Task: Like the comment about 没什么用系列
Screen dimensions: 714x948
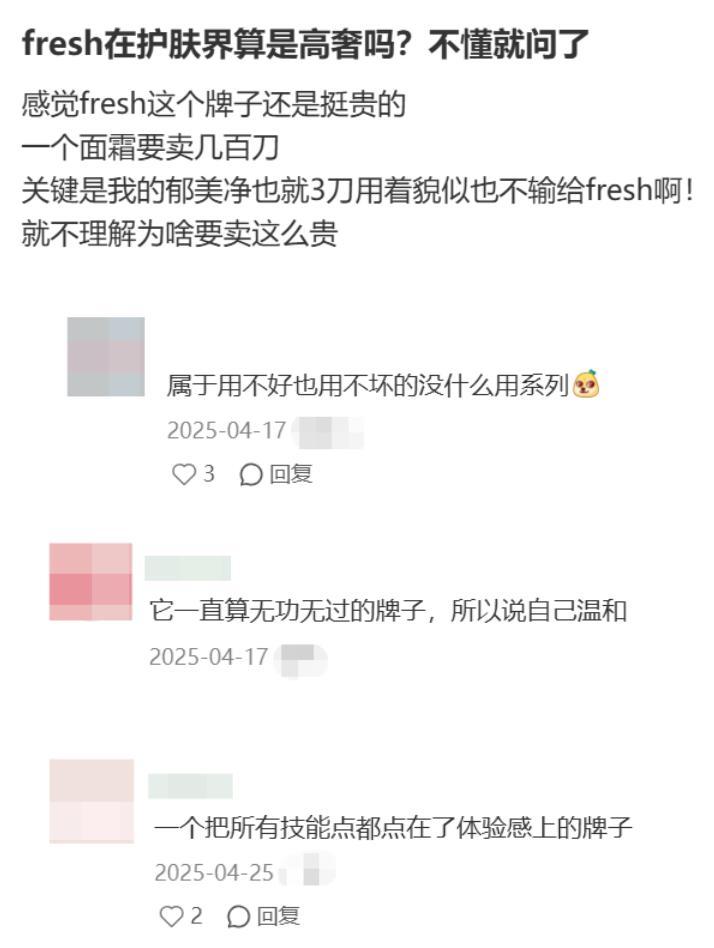Action: coord(185,475)
